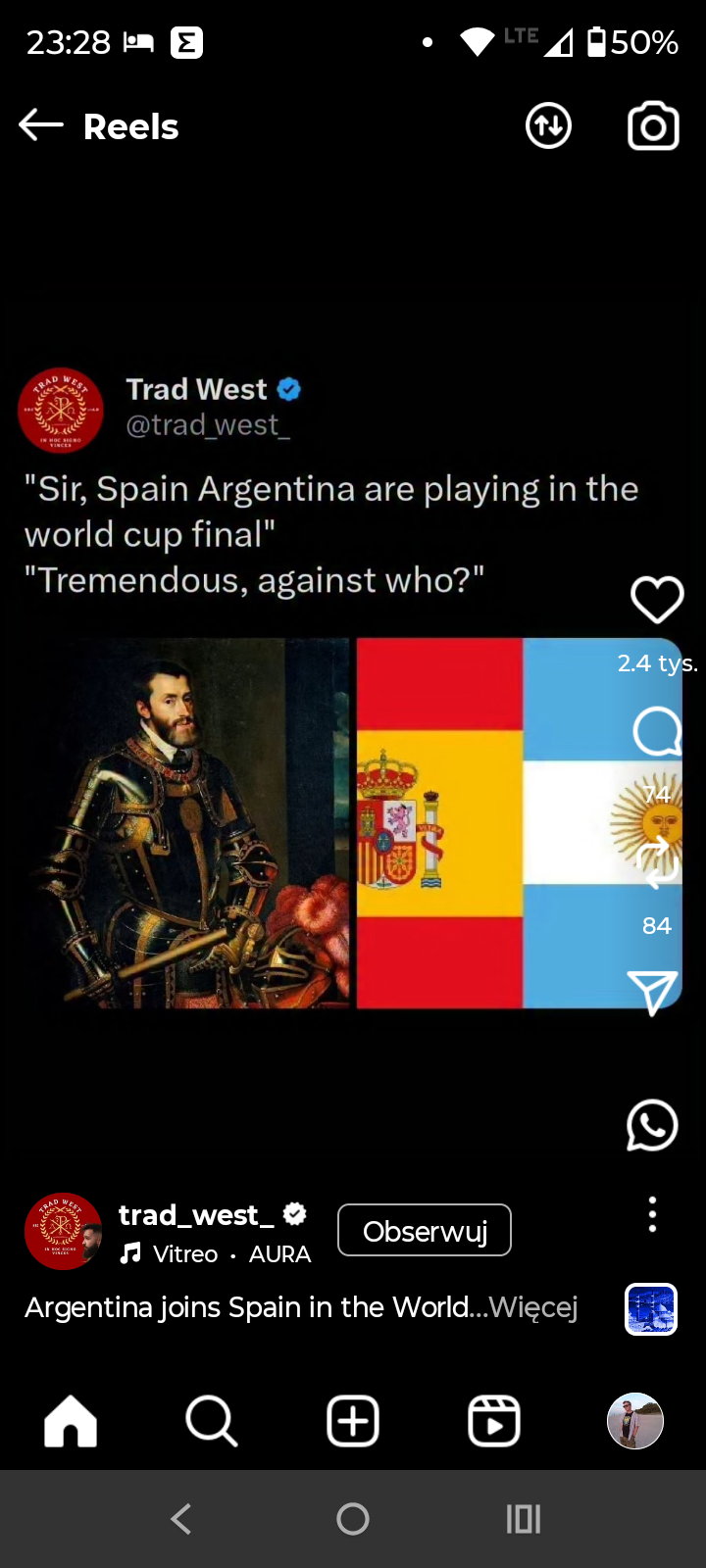Open the audio cover thumbnail

(x=651, y=1308)
